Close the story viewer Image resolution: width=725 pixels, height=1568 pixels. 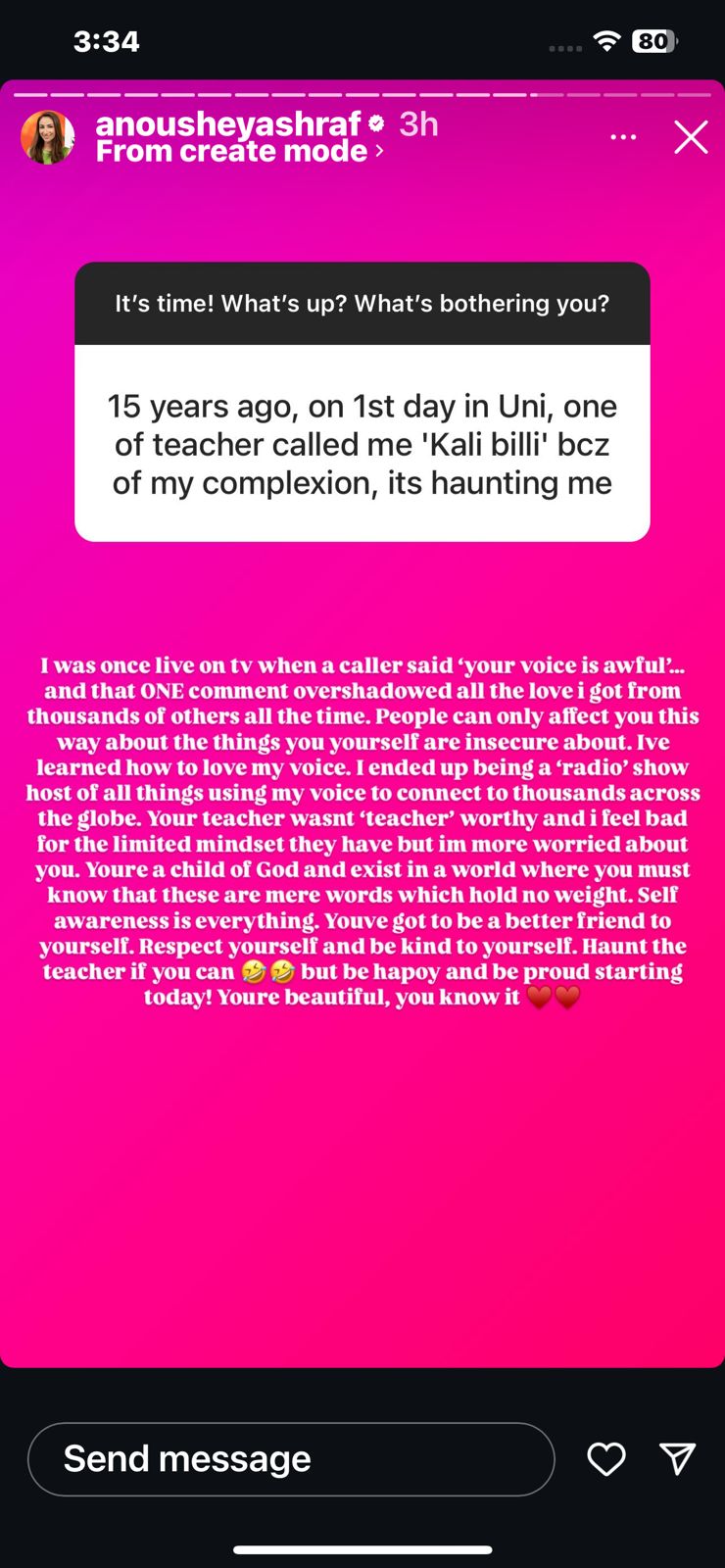691,138
